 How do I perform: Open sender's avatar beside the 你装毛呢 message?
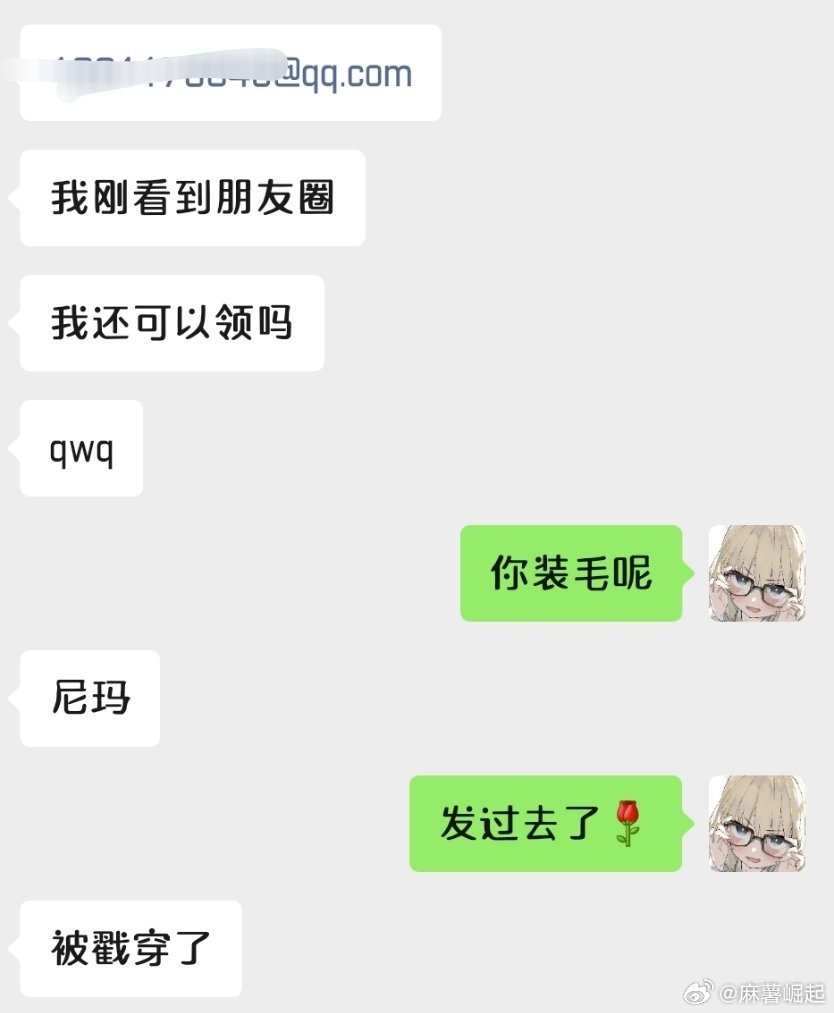[757, 573]
